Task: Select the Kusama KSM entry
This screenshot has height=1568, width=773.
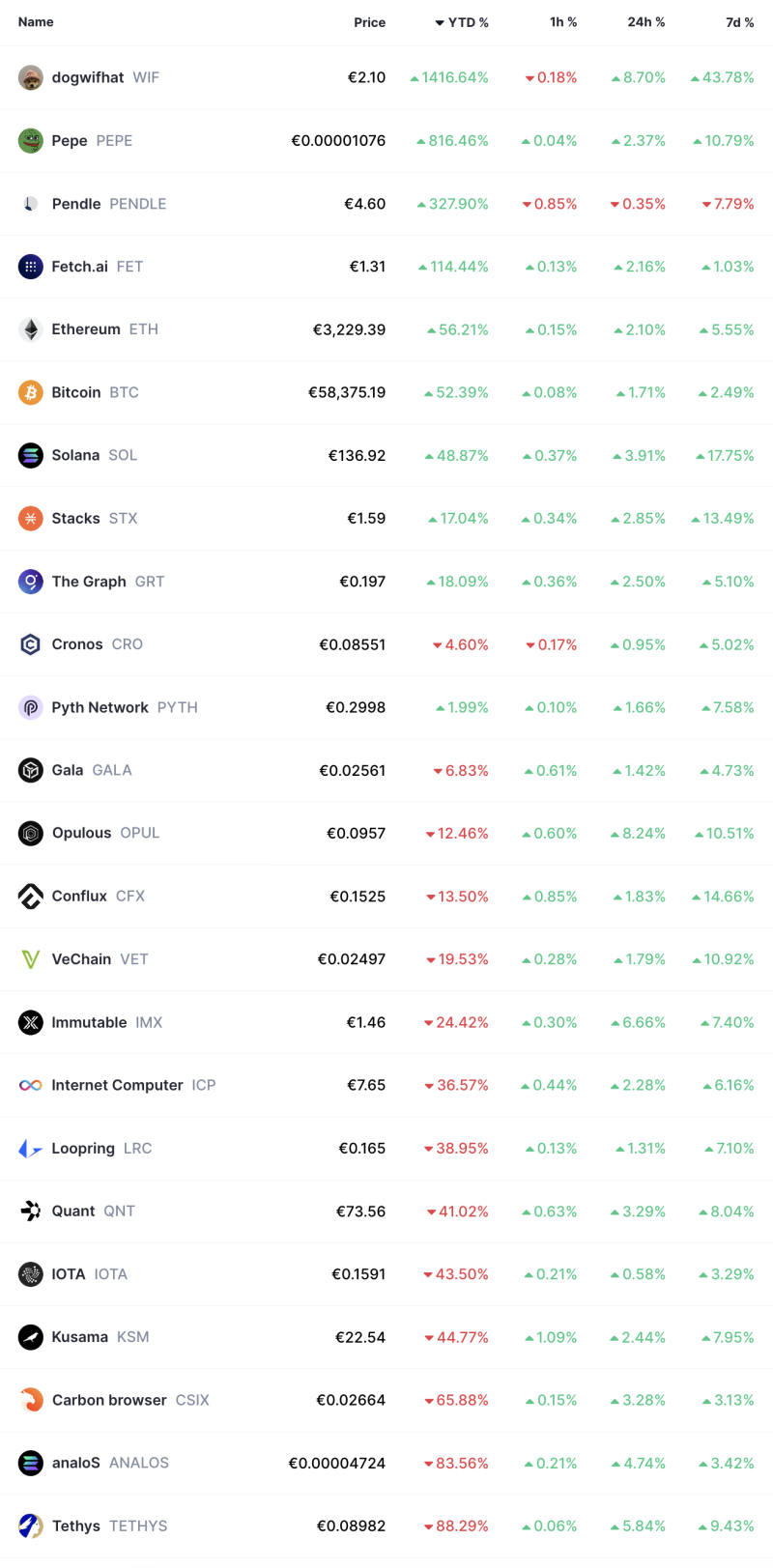Action: pos(386,1337)
